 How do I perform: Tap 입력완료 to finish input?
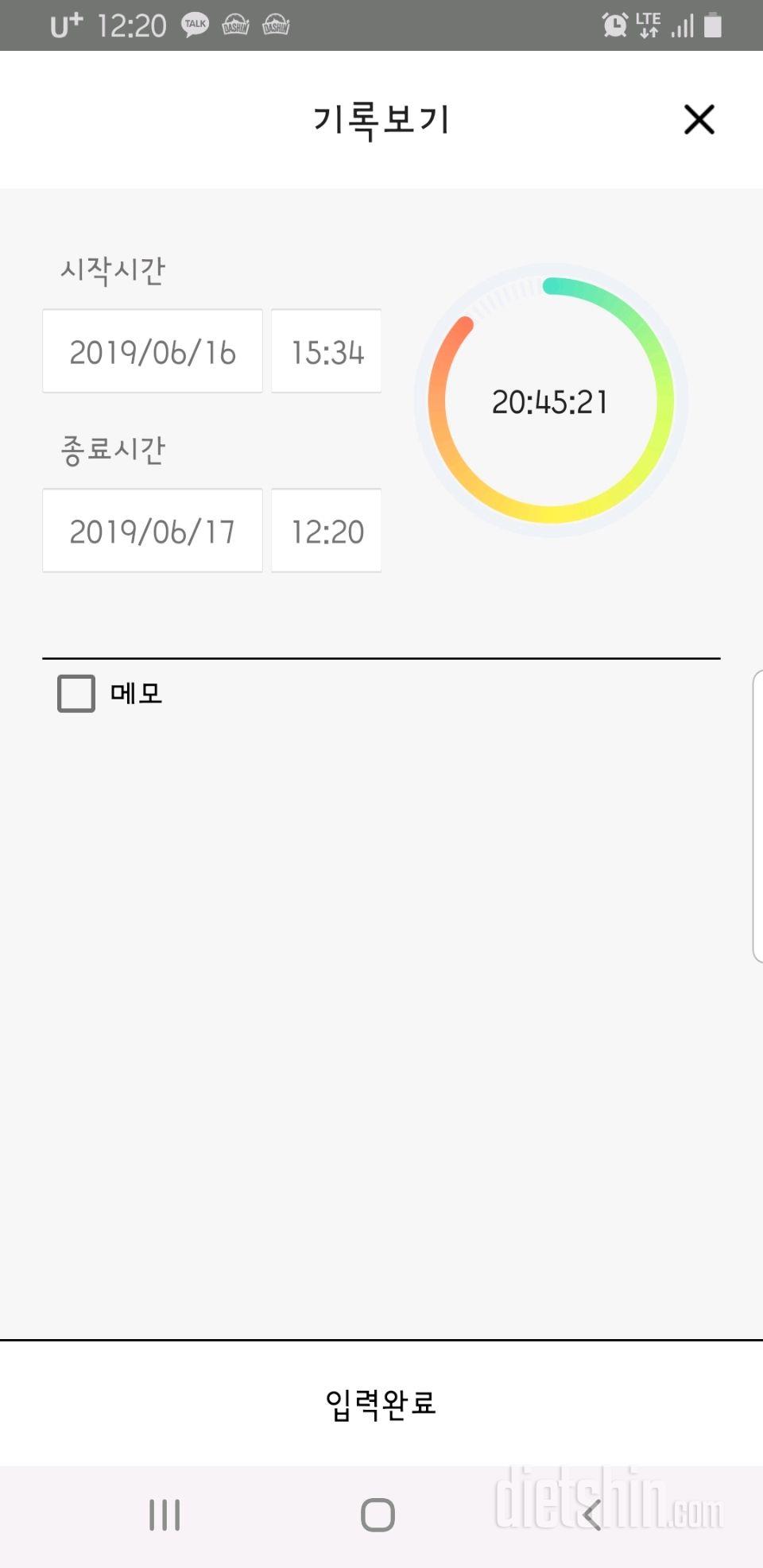pyautogui.click(x=381, y=1403)
